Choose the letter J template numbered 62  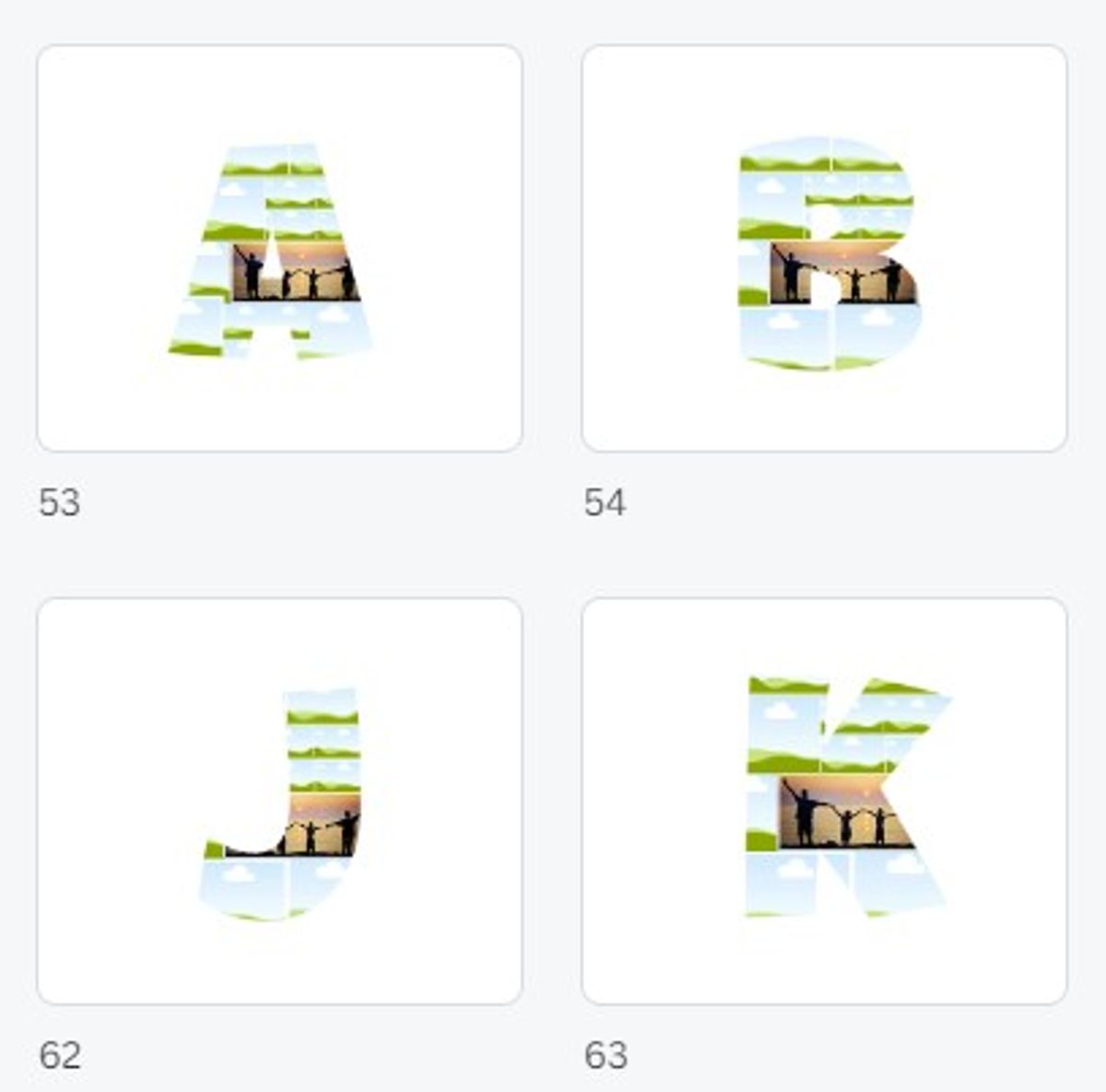click(x=279, y=801)
